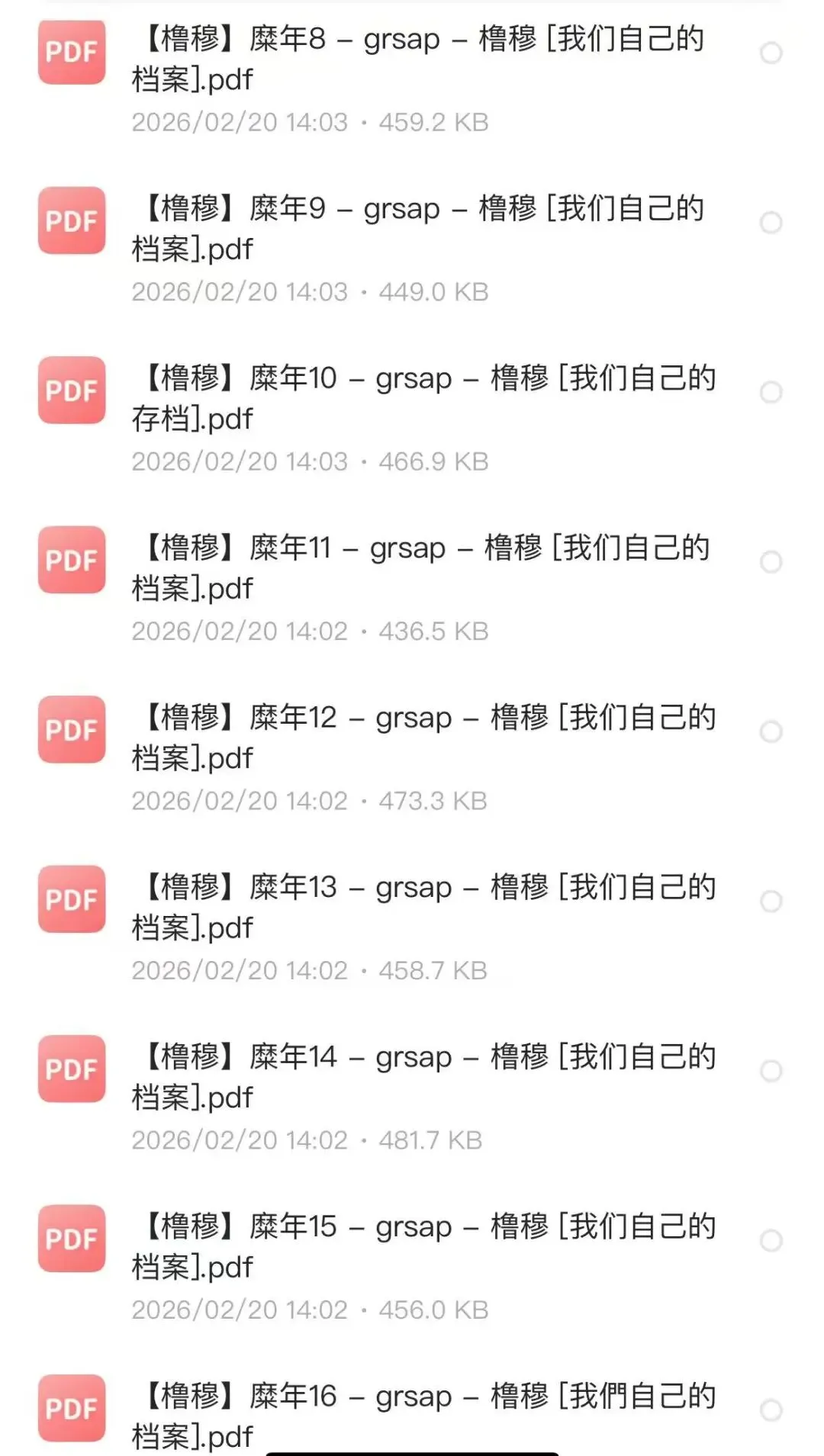The image size is (824, 1456).
Task: Mark the 糜年10 file as selected
Action: (771, 392)
